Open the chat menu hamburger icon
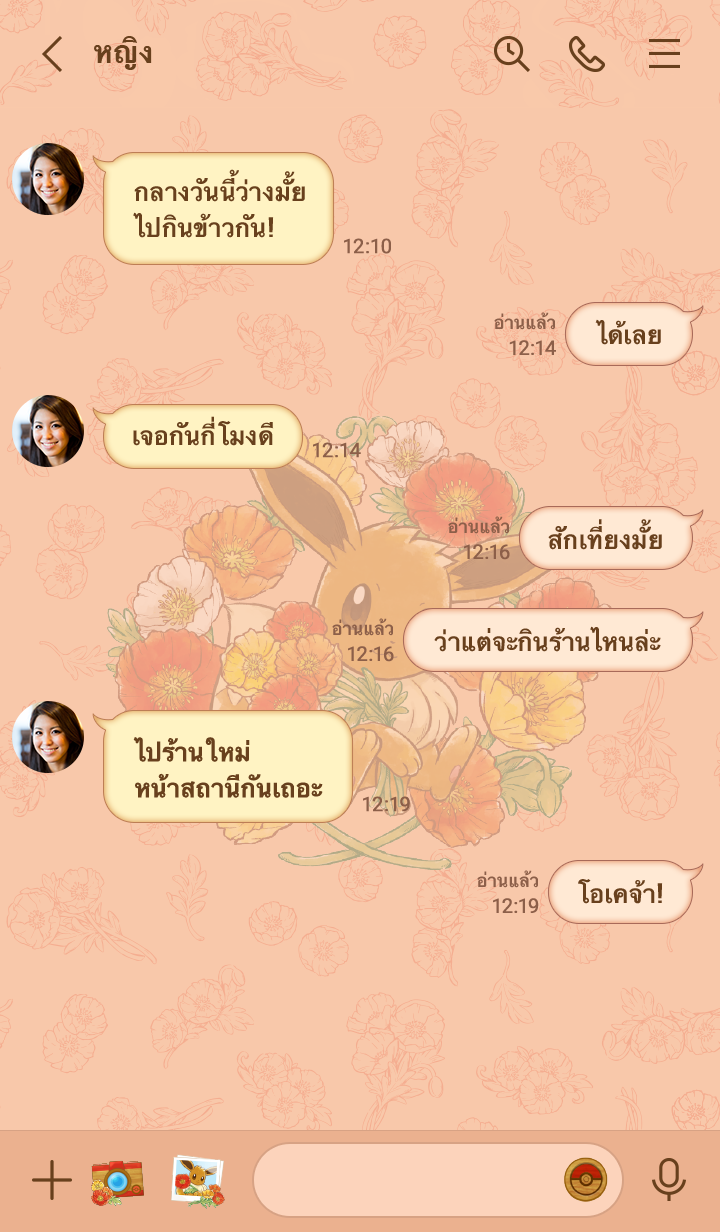Screen dimensions: 720x1232 click(664, 54)
